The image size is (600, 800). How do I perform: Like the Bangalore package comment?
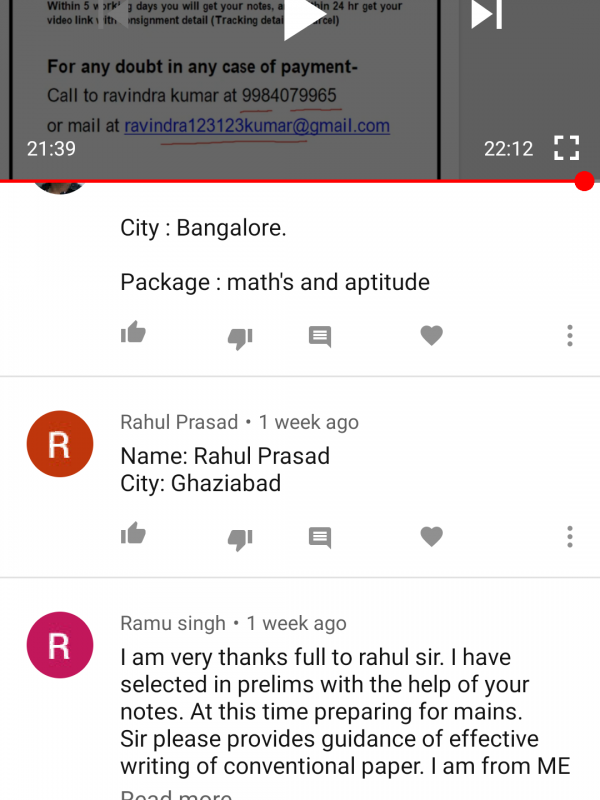point(133,335)
